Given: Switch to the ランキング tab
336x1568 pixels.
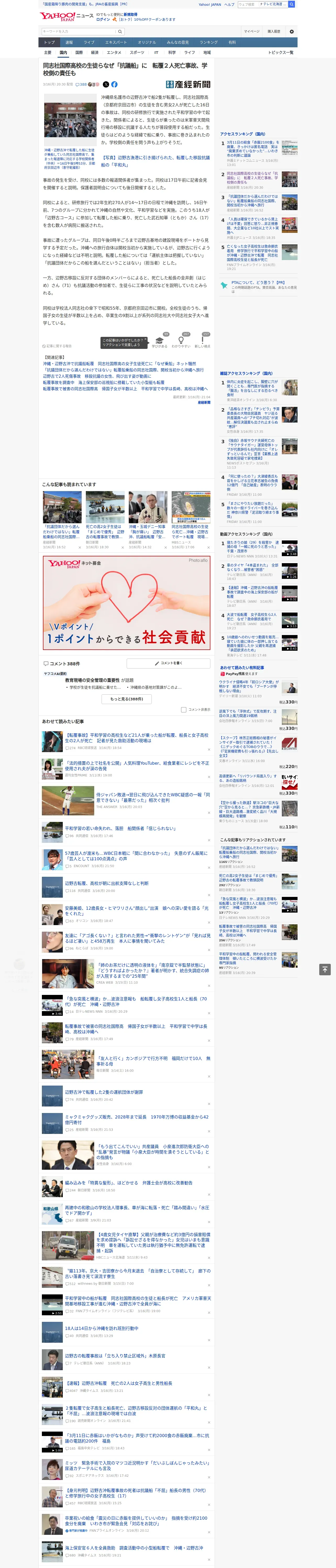Looking at the screenshot, I should tap(209, 43).
